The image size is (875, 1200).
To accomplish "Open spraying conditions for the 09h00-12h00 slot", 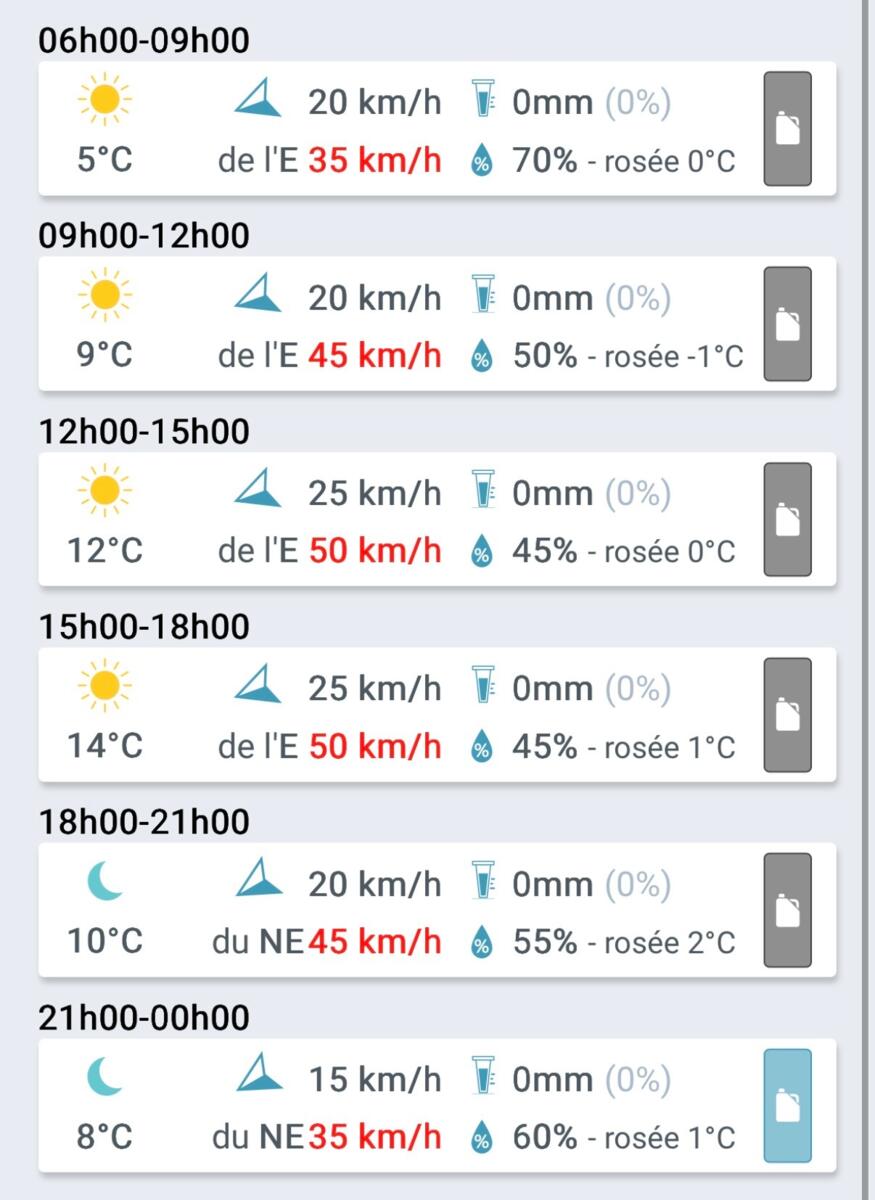I will click(787, 324).
